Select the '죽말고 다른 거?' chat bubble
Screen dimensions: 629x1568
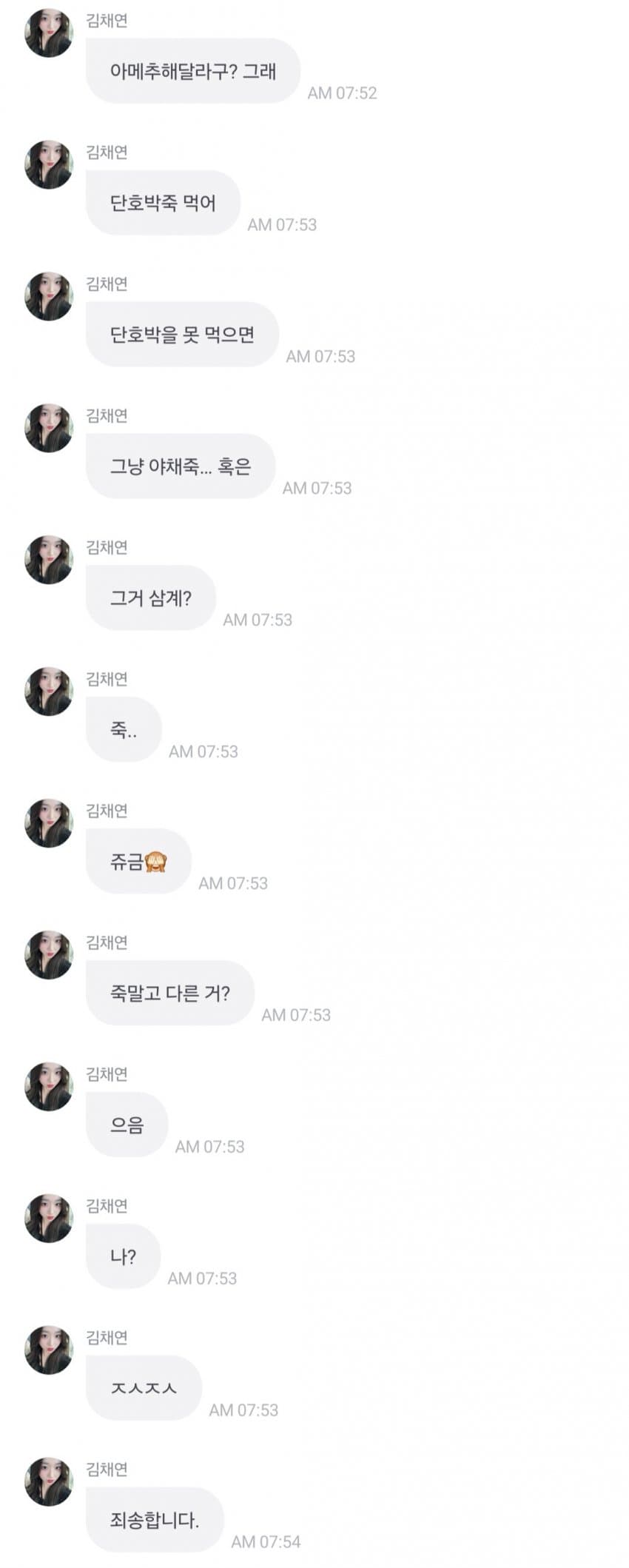169,994
